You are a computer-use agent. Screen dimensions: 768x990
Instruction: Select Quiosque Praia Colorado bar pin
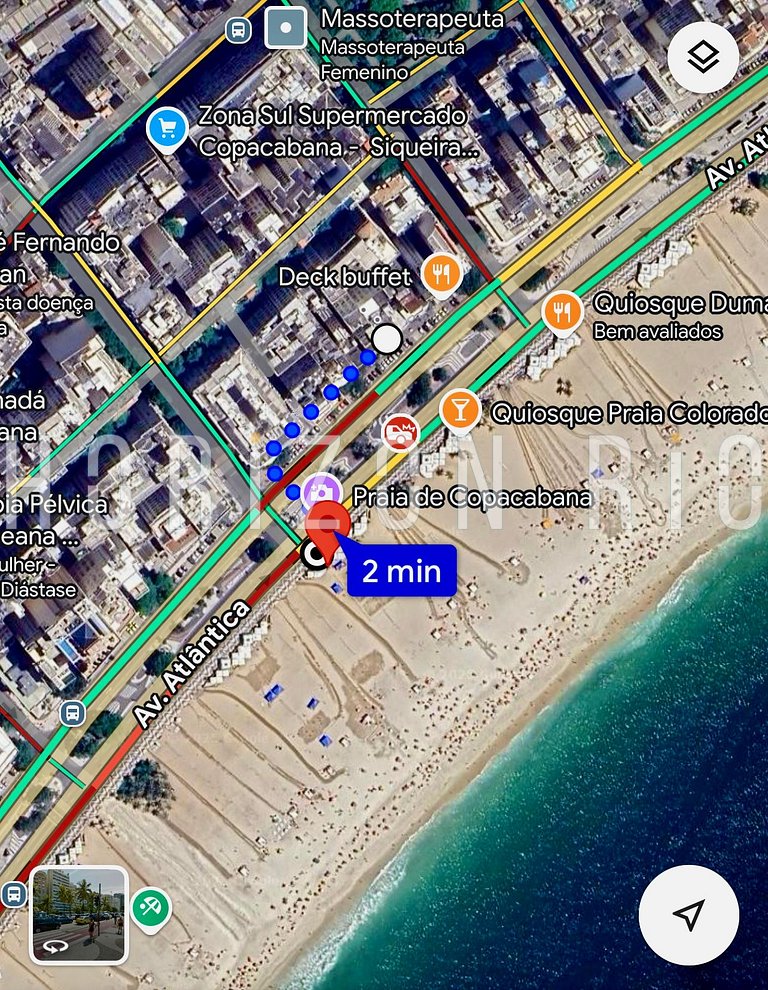(x=459, y=410)
